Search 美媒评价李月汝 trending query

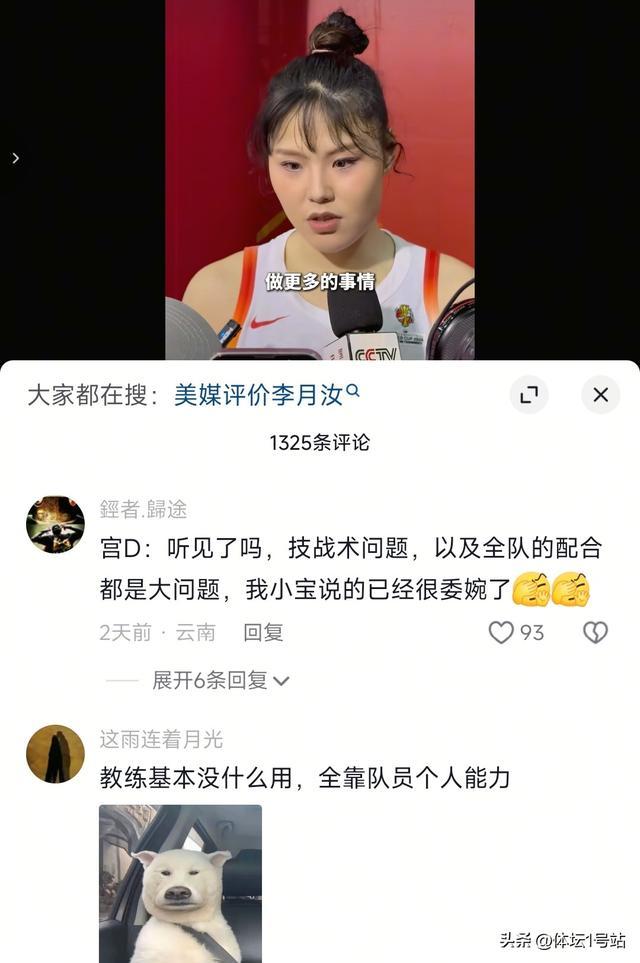265,395
